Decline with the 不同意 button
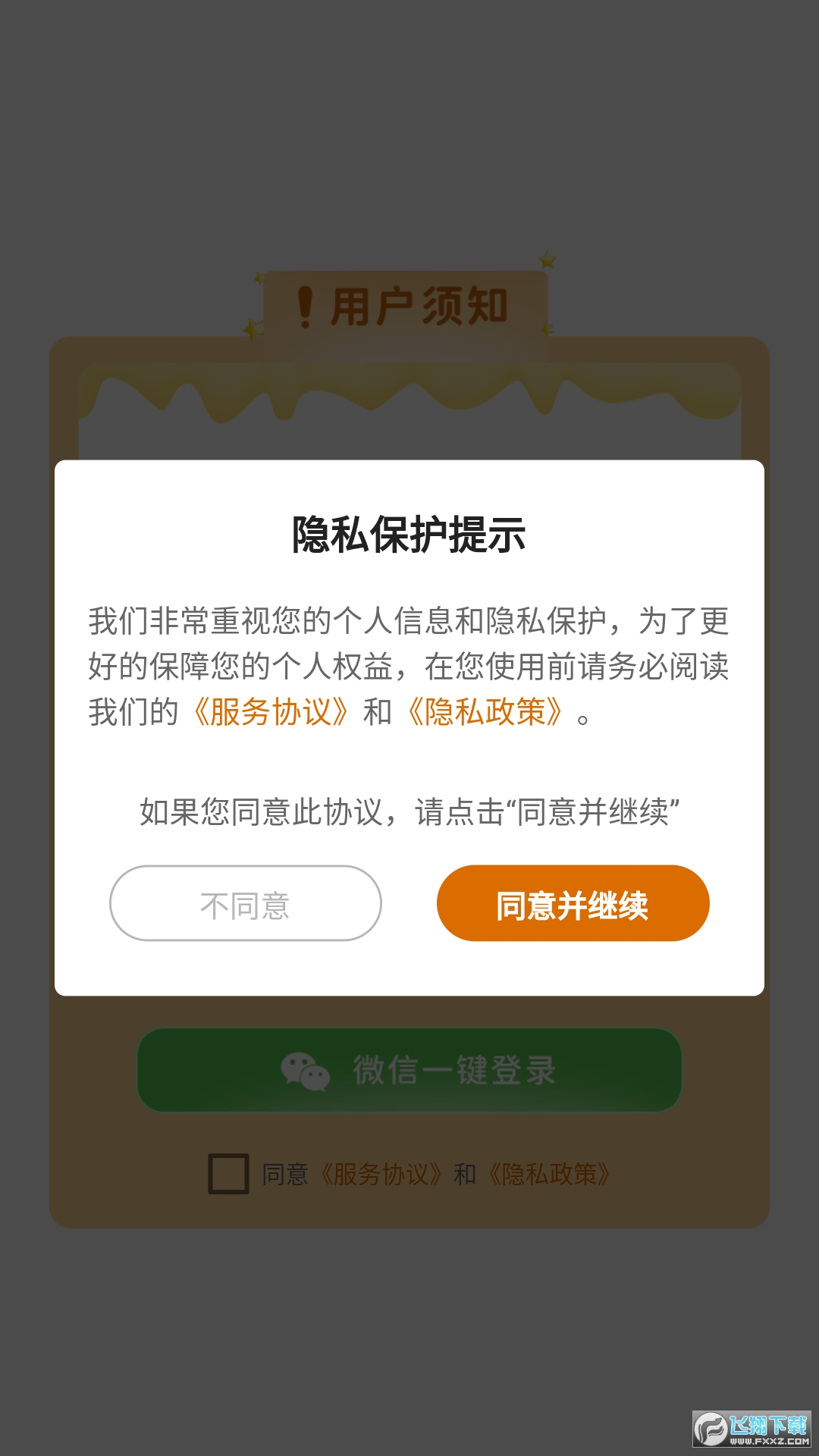819x1456 pixels. pyautogui.click(x=245, y=903)
